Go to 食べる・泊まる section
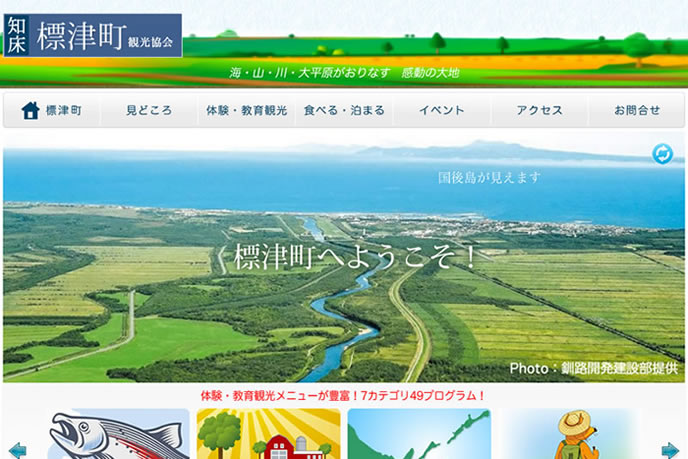The height and width of the screenshot is (459, 688). click(344, 111)
